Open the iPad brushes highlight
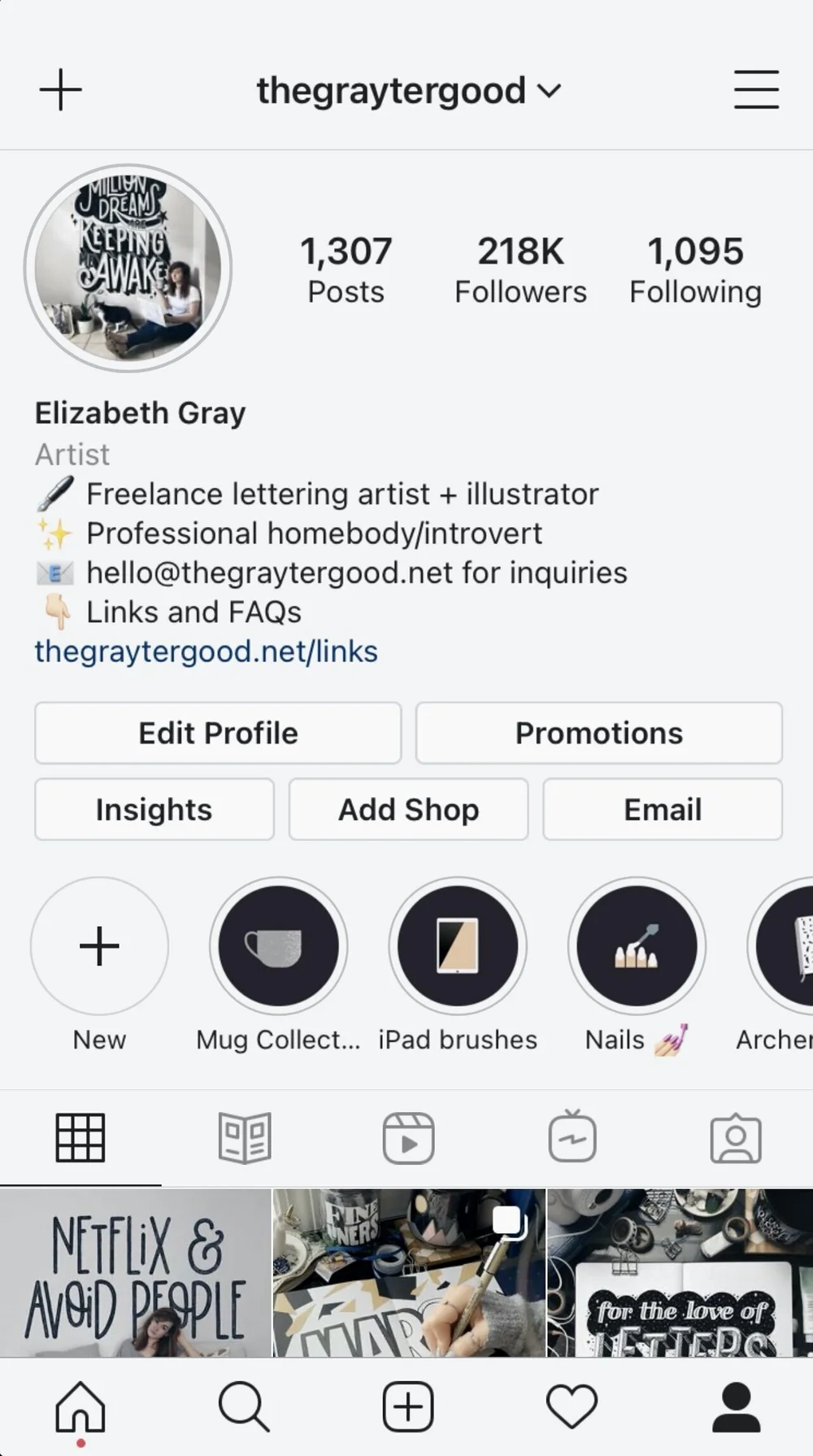Screen dimensions: 813x1456 click(x=458, y=946)
